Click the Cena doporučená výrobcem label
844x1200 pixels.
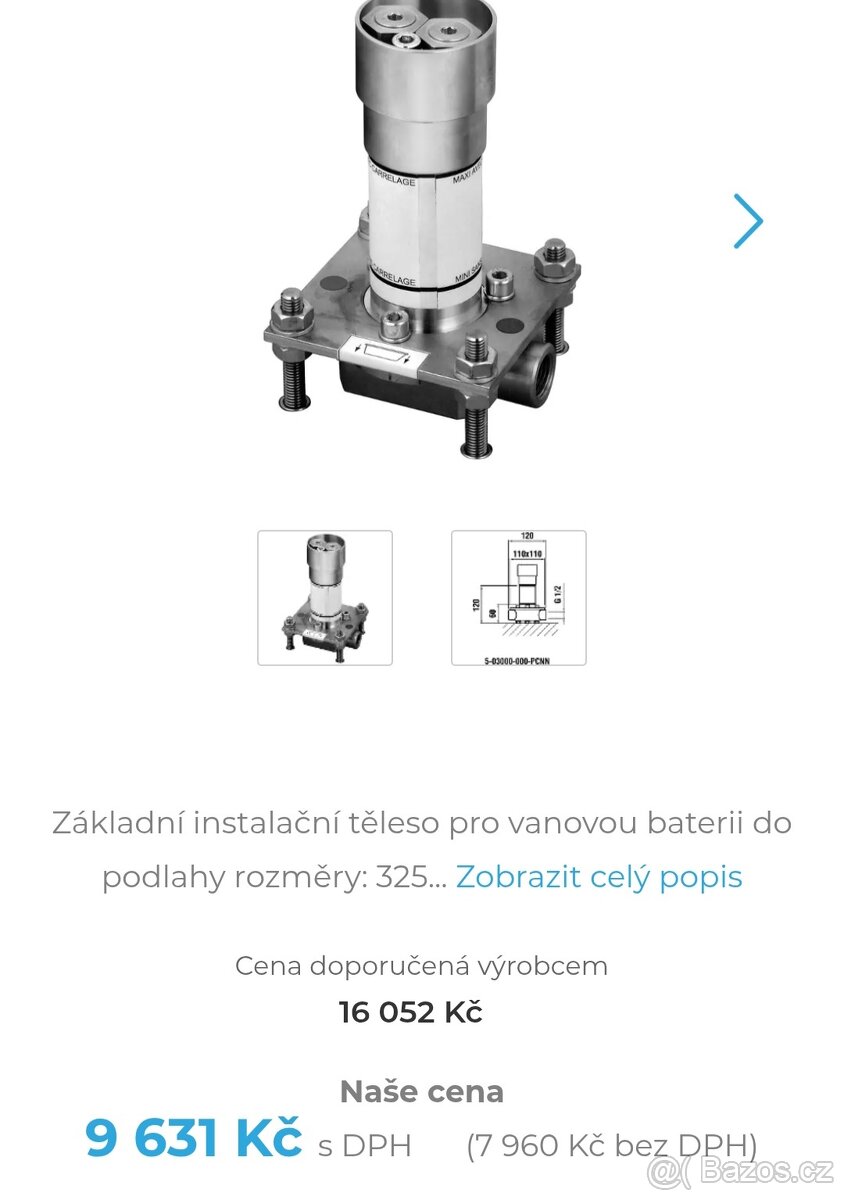tap(421, 966)
